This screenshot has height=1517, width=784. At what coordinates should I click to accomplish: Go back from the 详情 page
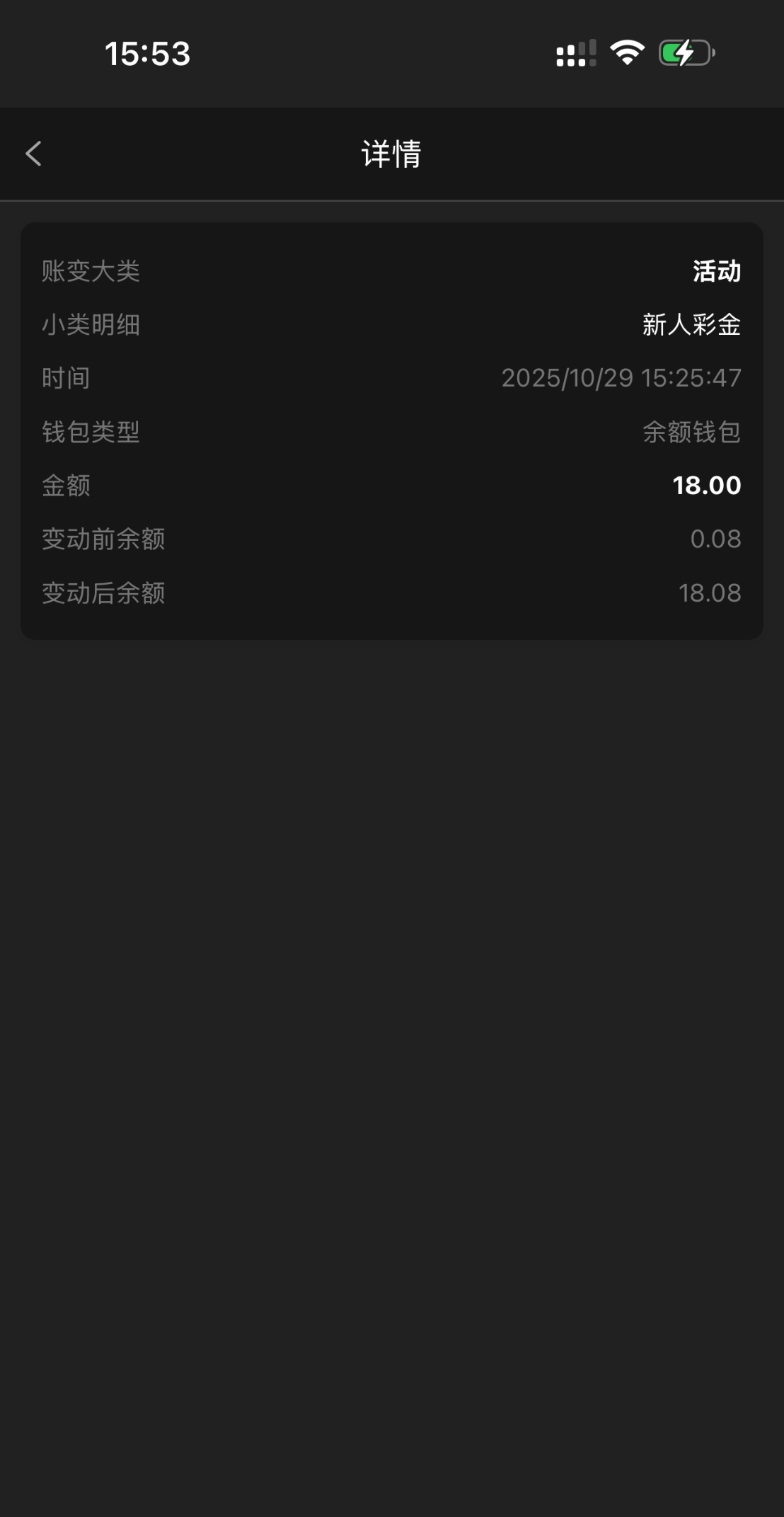coord(33,154)
